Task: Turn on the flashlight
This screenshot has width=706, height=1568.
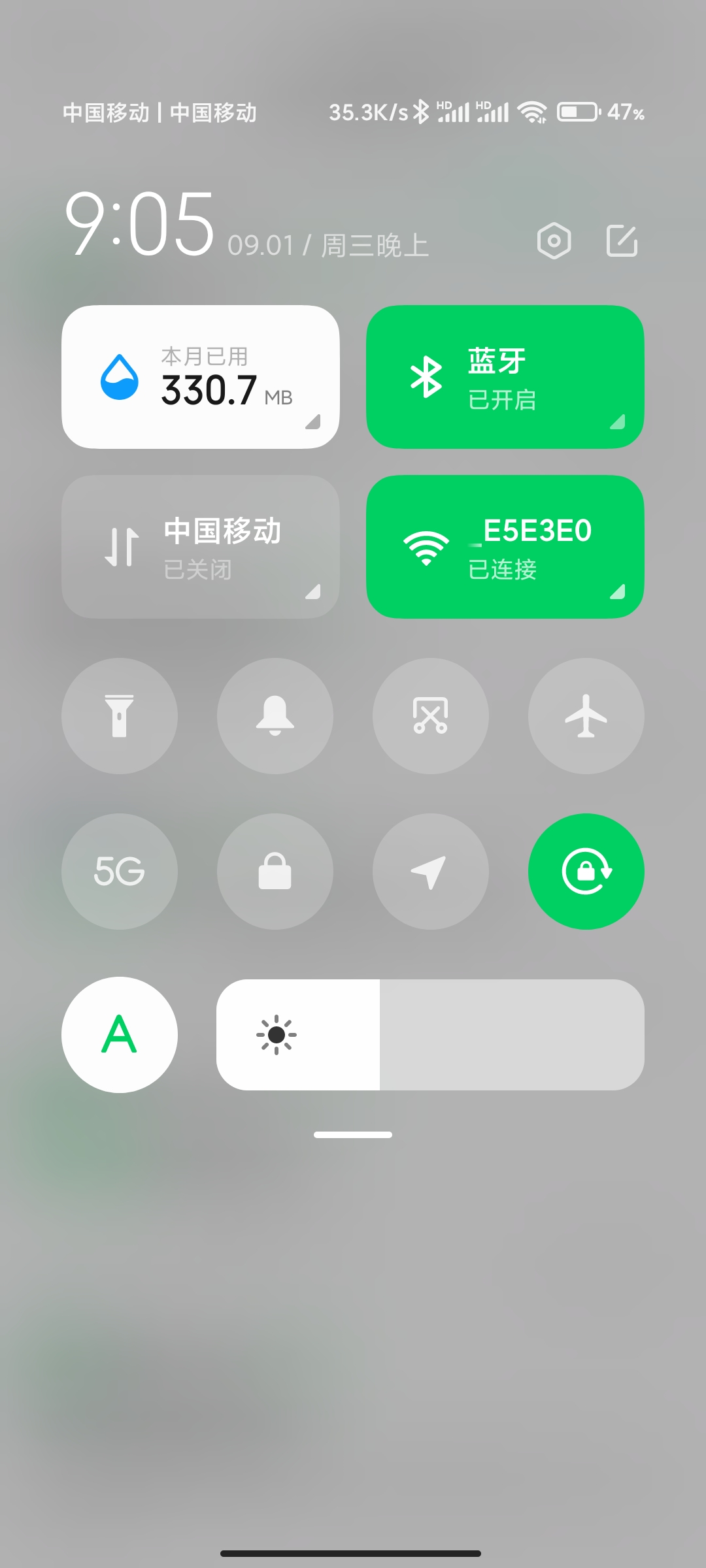Action: click(x=120, y=716)
